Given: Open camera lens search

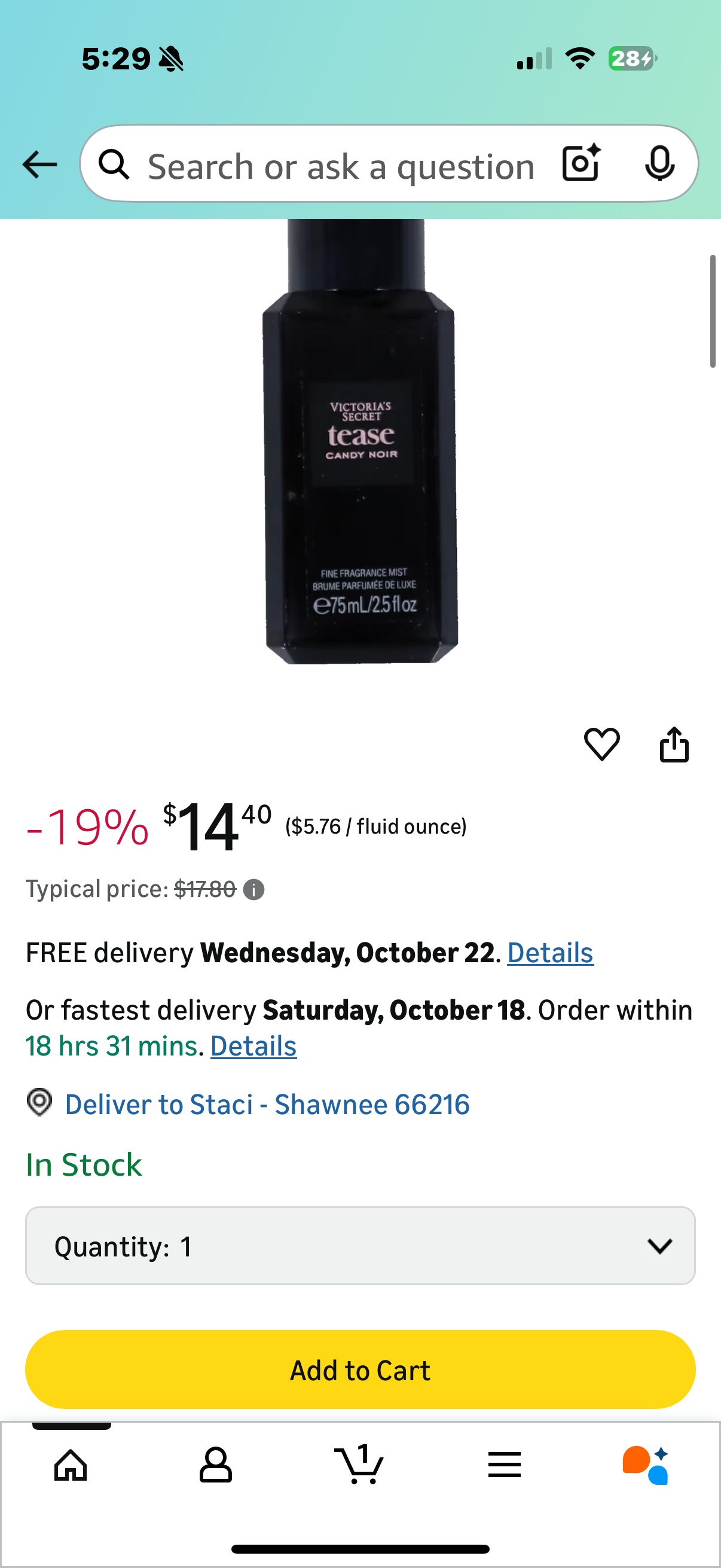Looking at the screenshot, I should tap(581, 163).
